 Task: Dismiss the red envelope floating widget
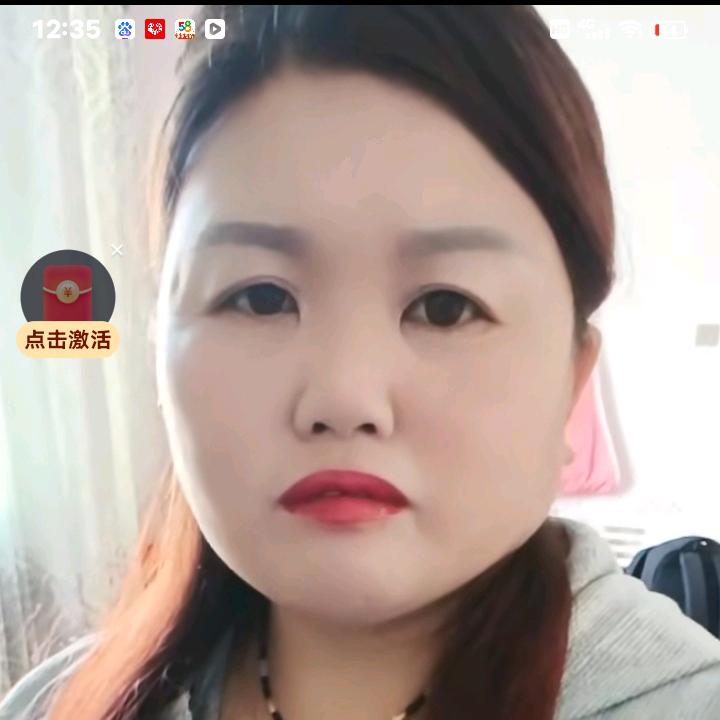point(117,250)
